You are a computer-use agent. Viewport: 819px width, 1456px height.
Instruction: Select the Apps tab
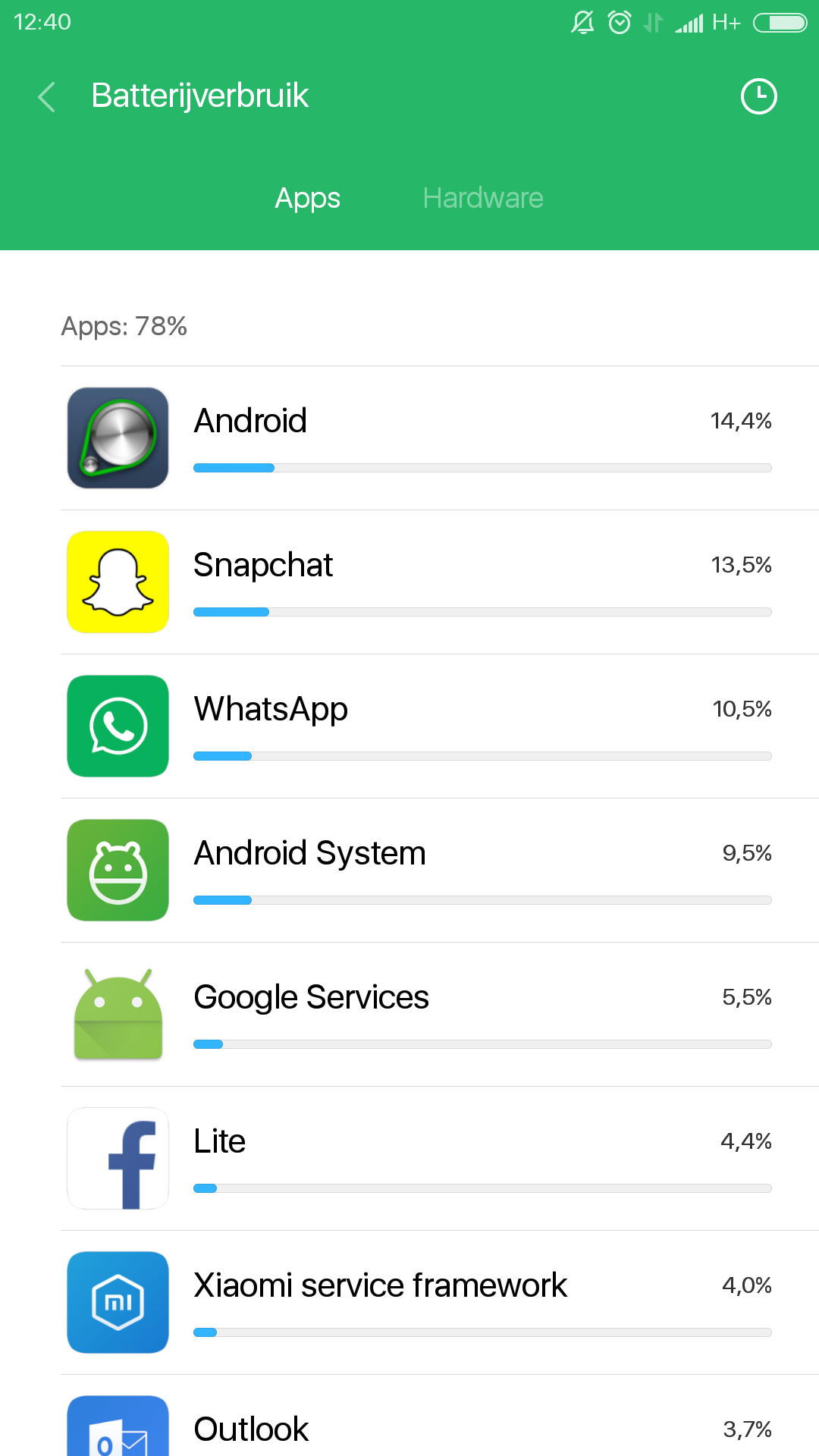click(x=307, y=198)
